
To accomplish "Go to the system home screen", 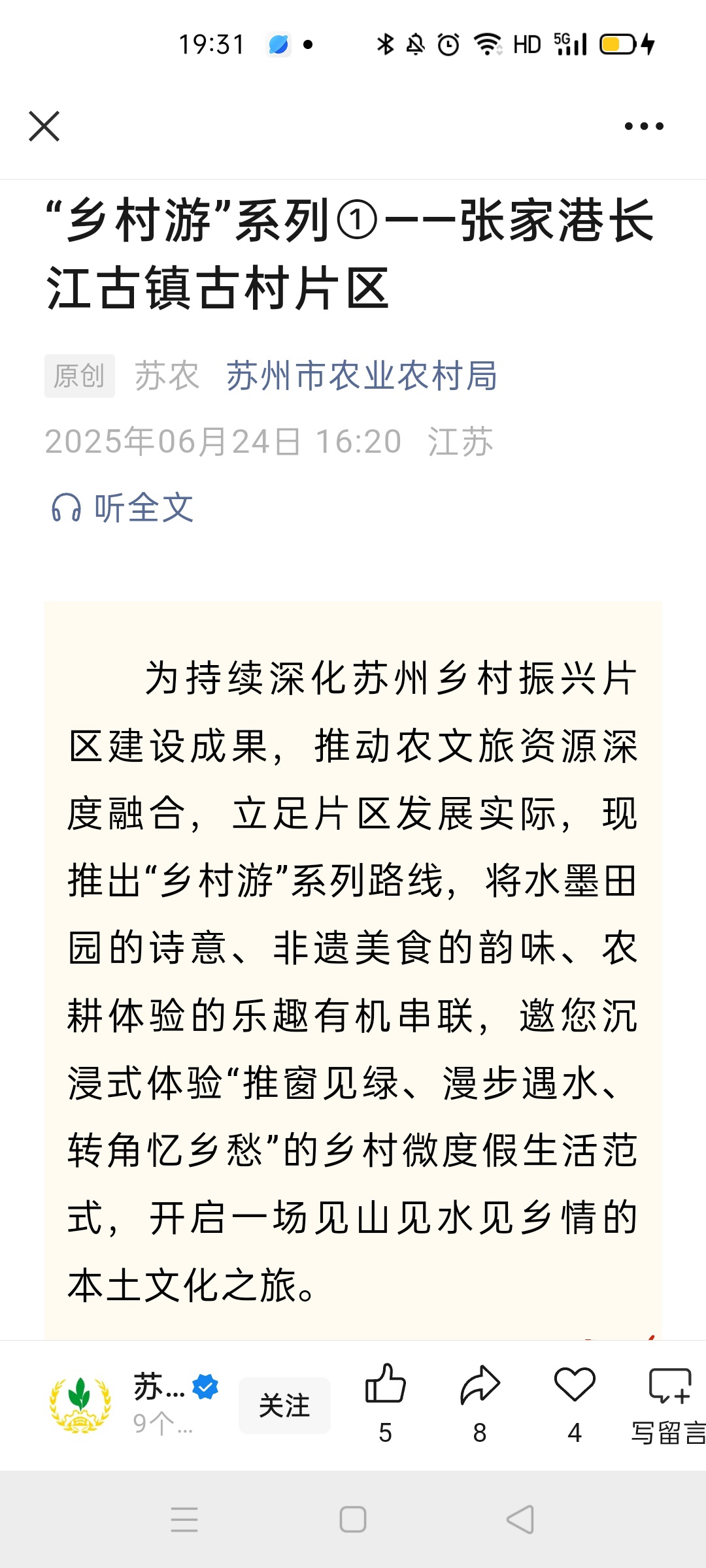I will coord(353,1519).
